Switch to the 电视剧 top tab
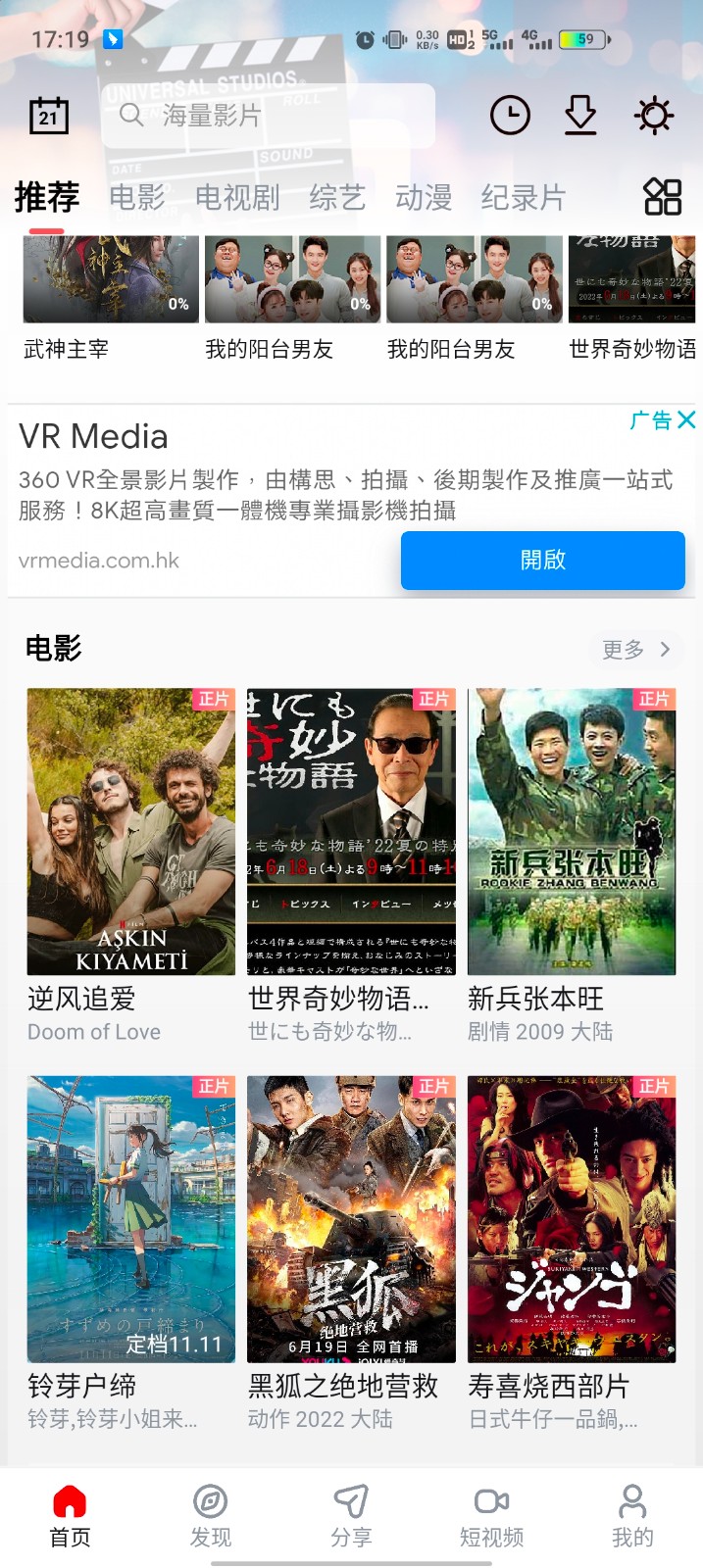The width and height of the screenshot is (703, 1568). 237,198
